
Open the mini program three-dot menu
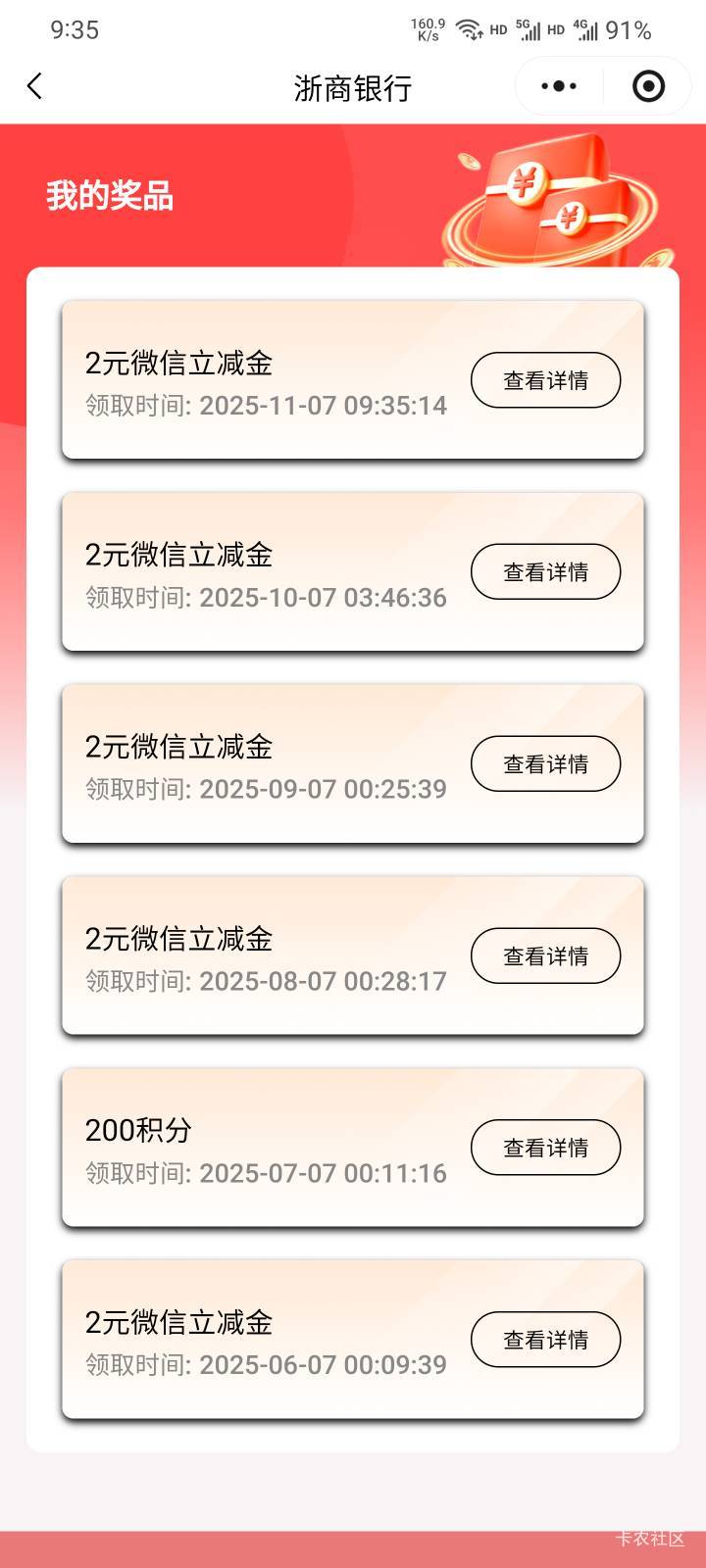[559, 86]
